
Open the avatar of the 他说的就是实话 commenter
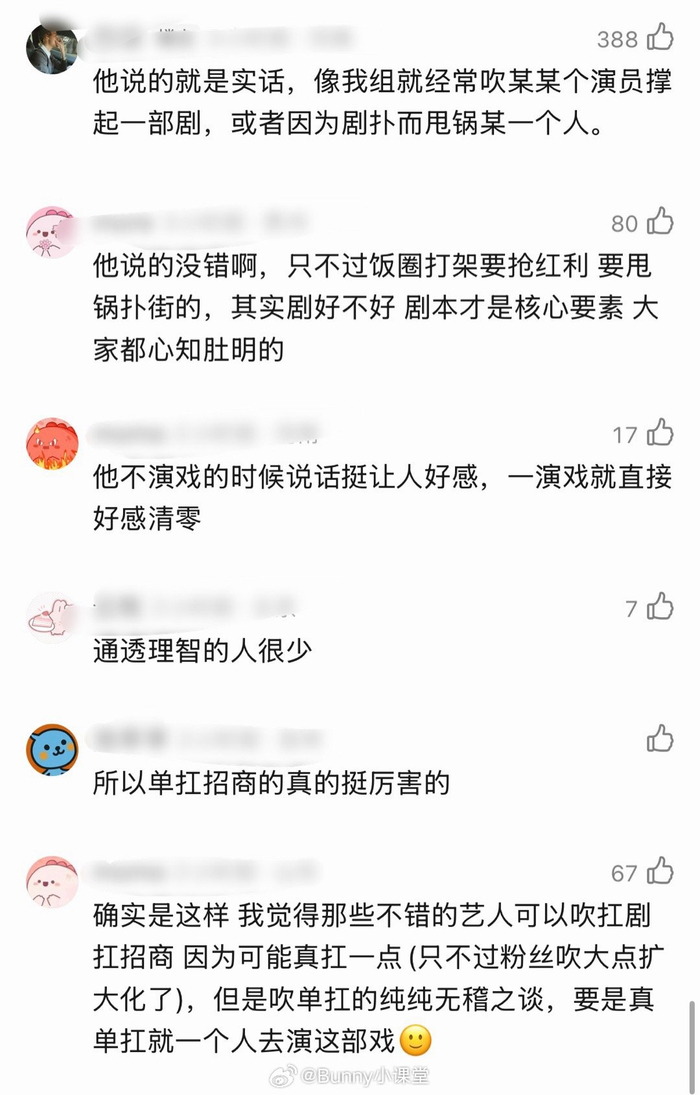click(x=52, y=48)
